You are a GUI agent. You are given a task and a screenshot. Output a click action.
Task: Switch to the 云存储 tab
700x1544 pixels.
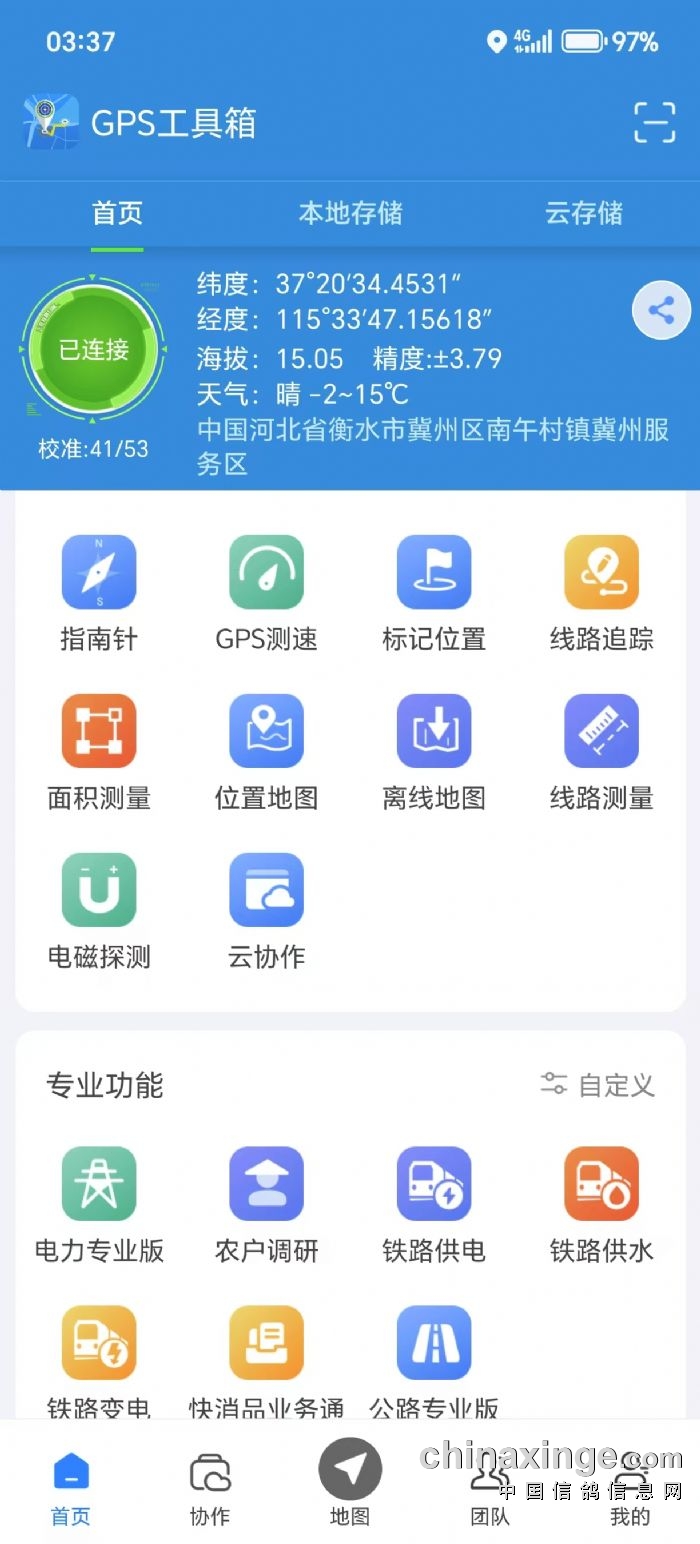tap(584, 213)
